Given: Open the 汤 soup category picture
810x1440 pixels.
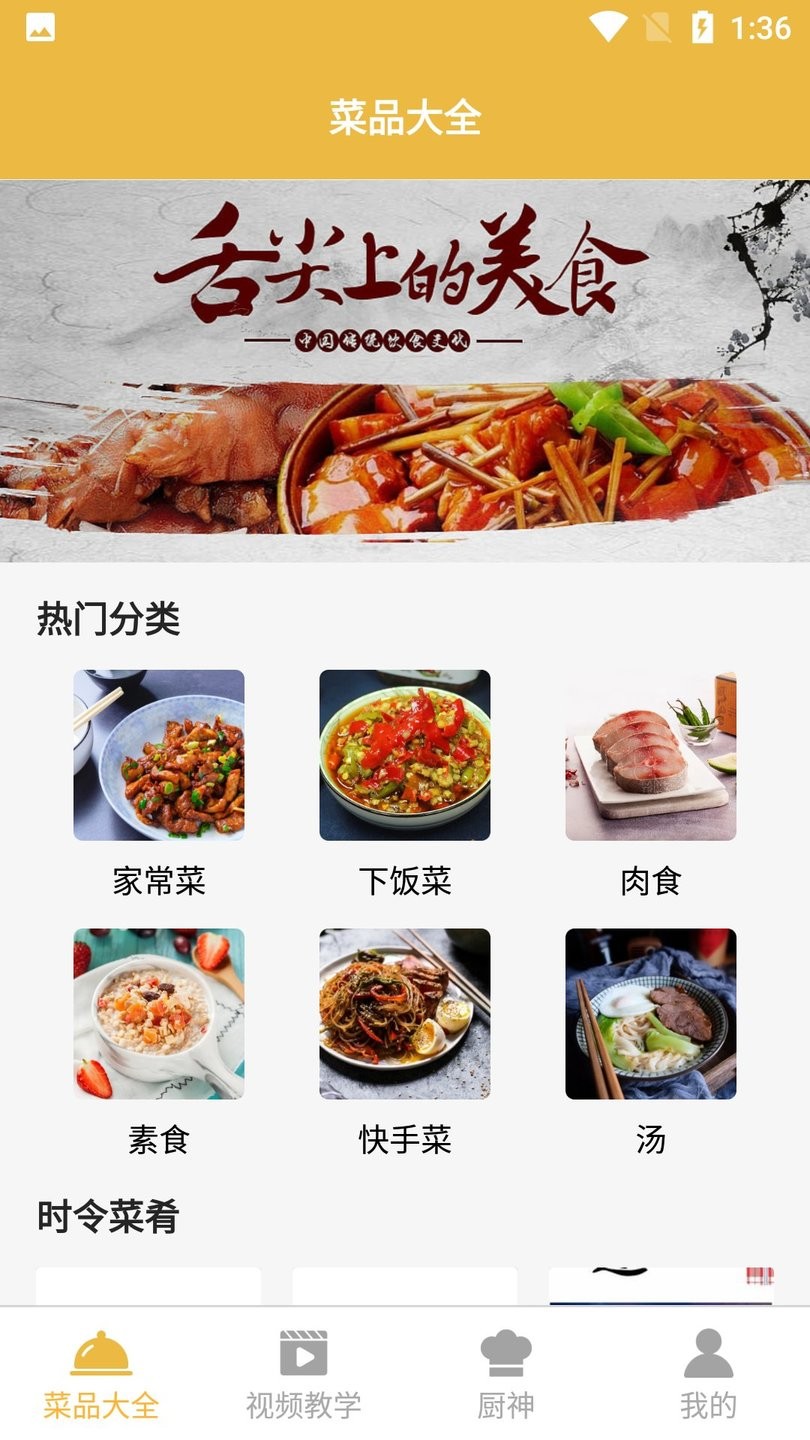Looking at the screenshot, I should 652,1013.
